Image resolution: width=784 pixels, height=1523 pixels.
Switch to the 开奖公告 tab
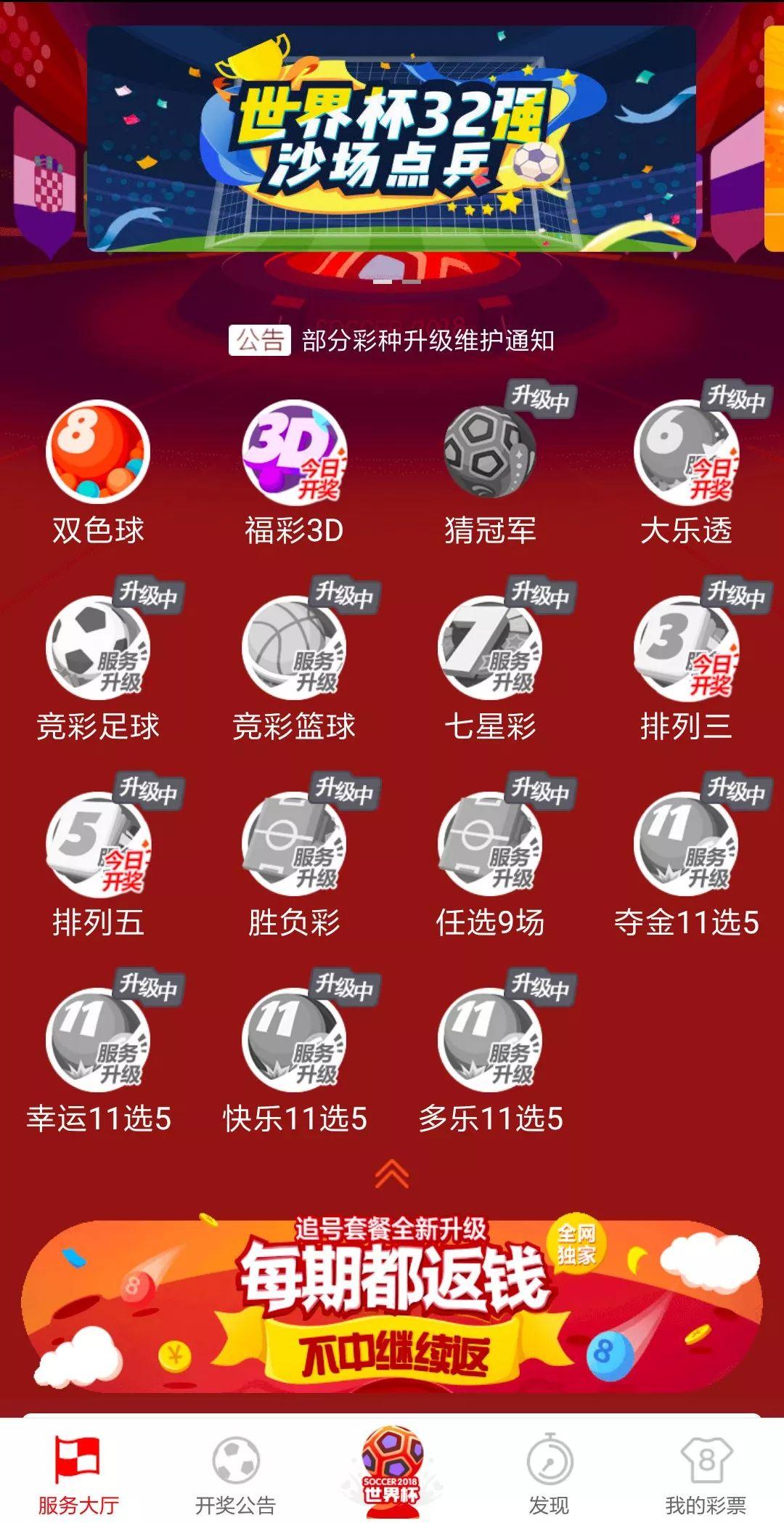coord(235,1474)
